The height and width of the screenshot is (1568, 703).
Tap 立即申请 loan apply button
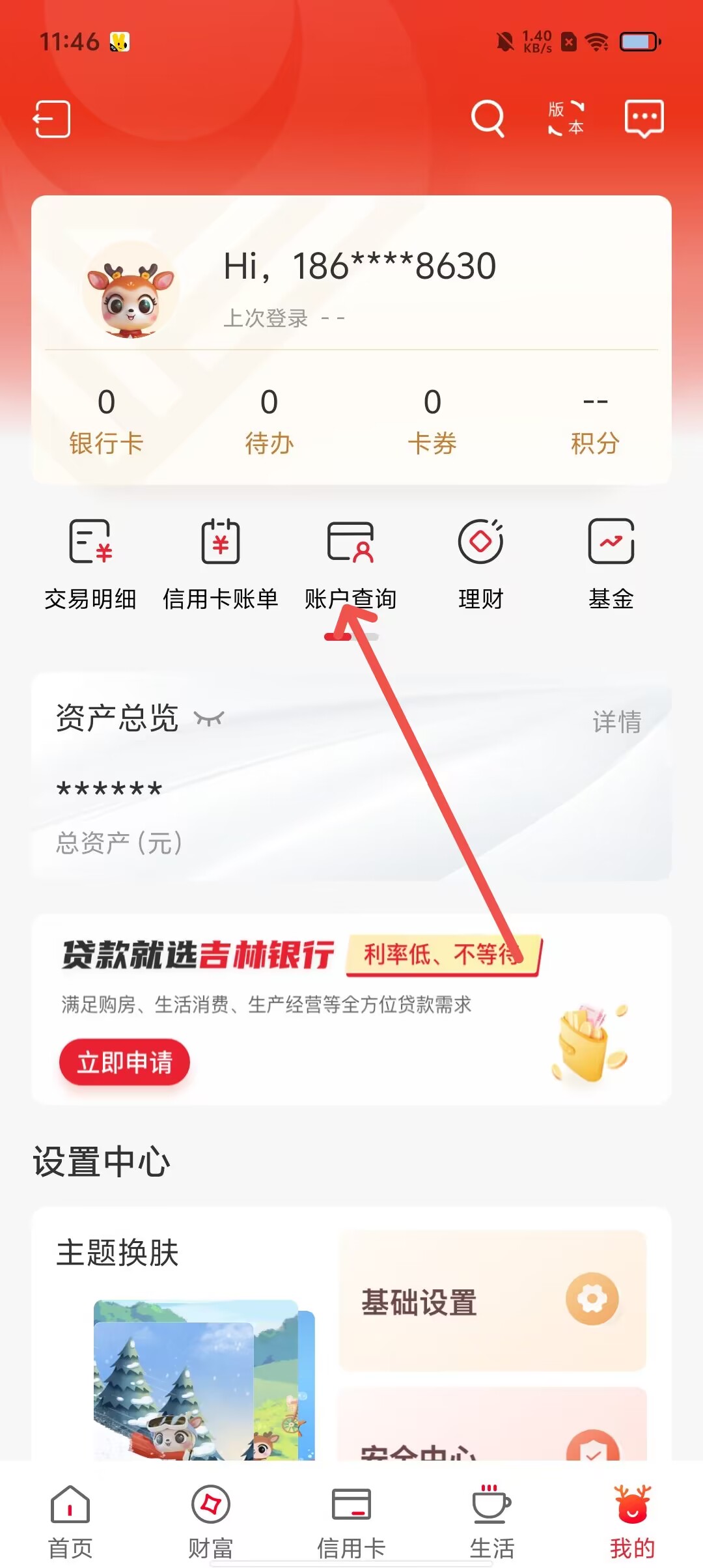click(x=124, y=1062)
